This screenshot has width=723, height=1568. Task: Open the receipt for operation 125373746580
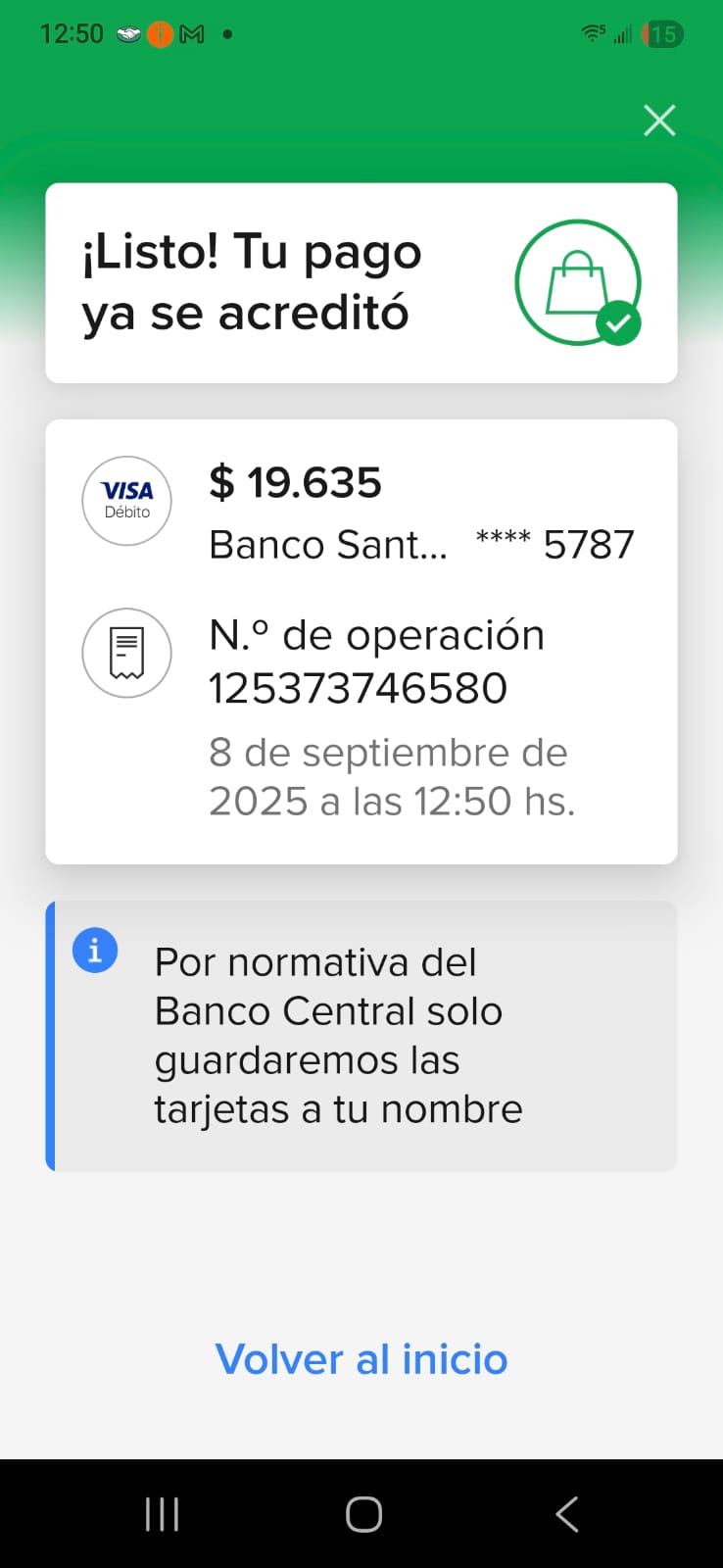coord(126,654)
